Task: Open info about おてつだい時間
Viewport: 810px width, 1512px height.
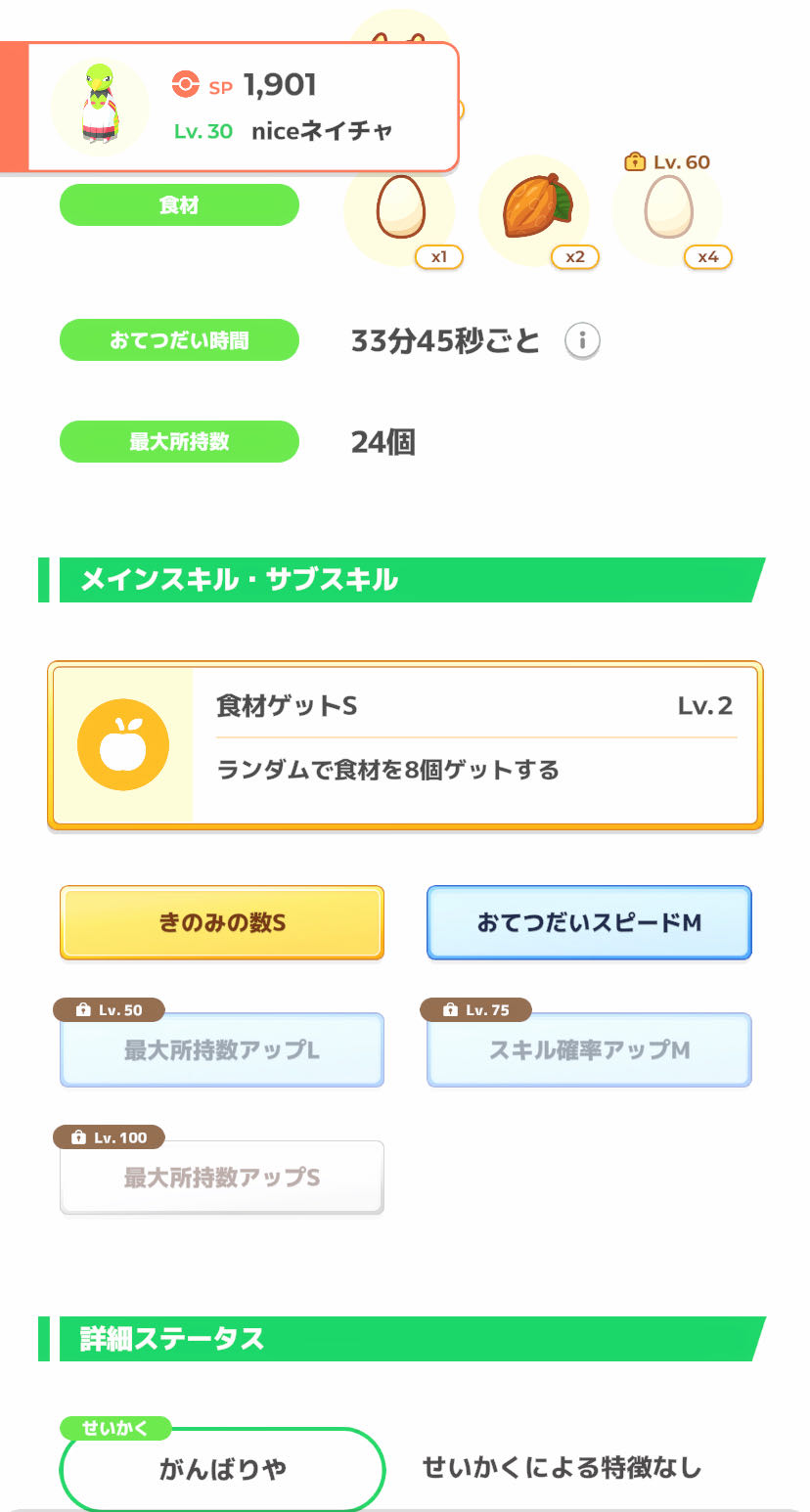Action: (x=582, y=341)
